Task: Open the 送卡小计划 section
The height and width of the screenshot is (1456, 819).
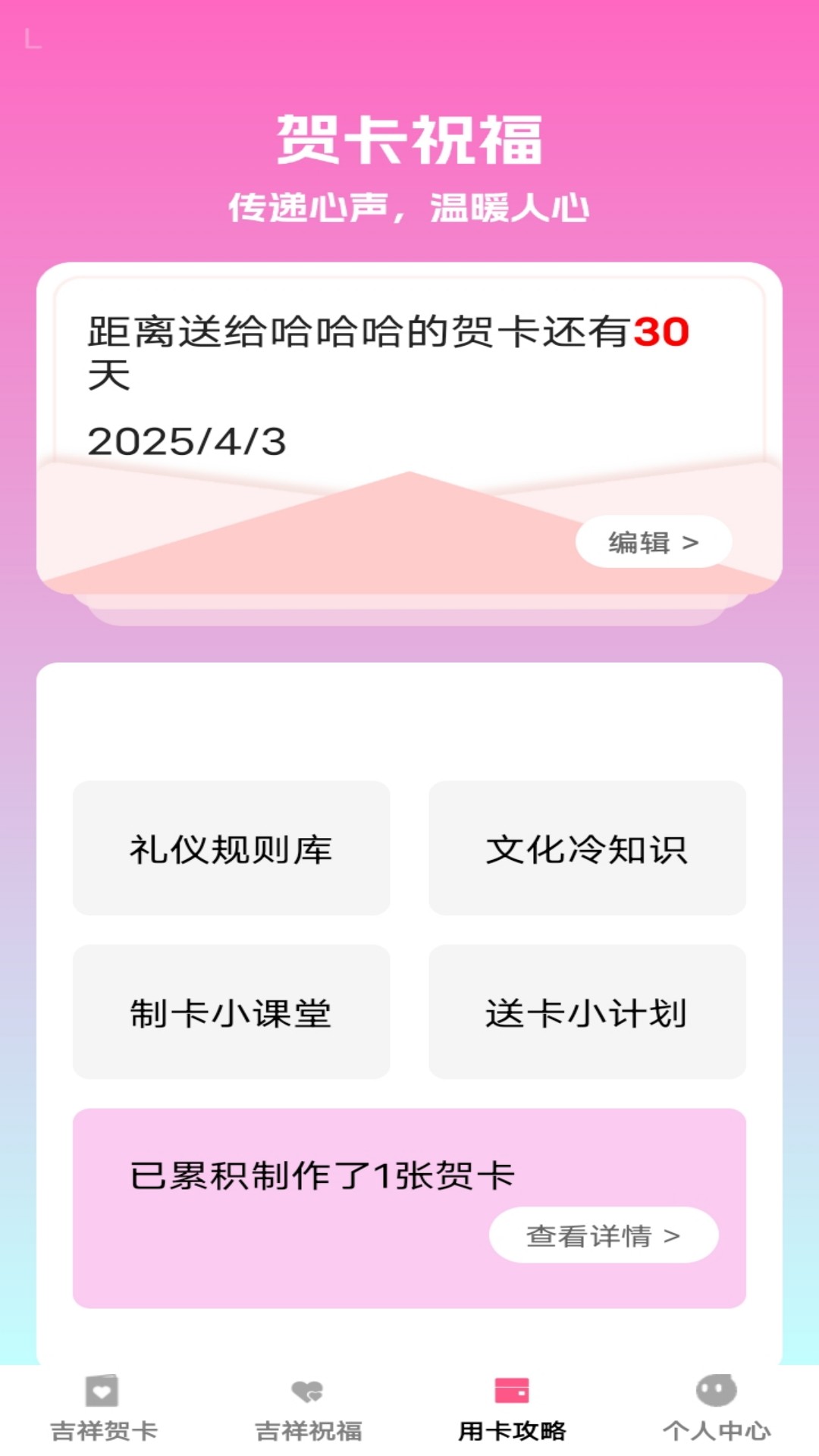Action: (x=588, y=1012)
